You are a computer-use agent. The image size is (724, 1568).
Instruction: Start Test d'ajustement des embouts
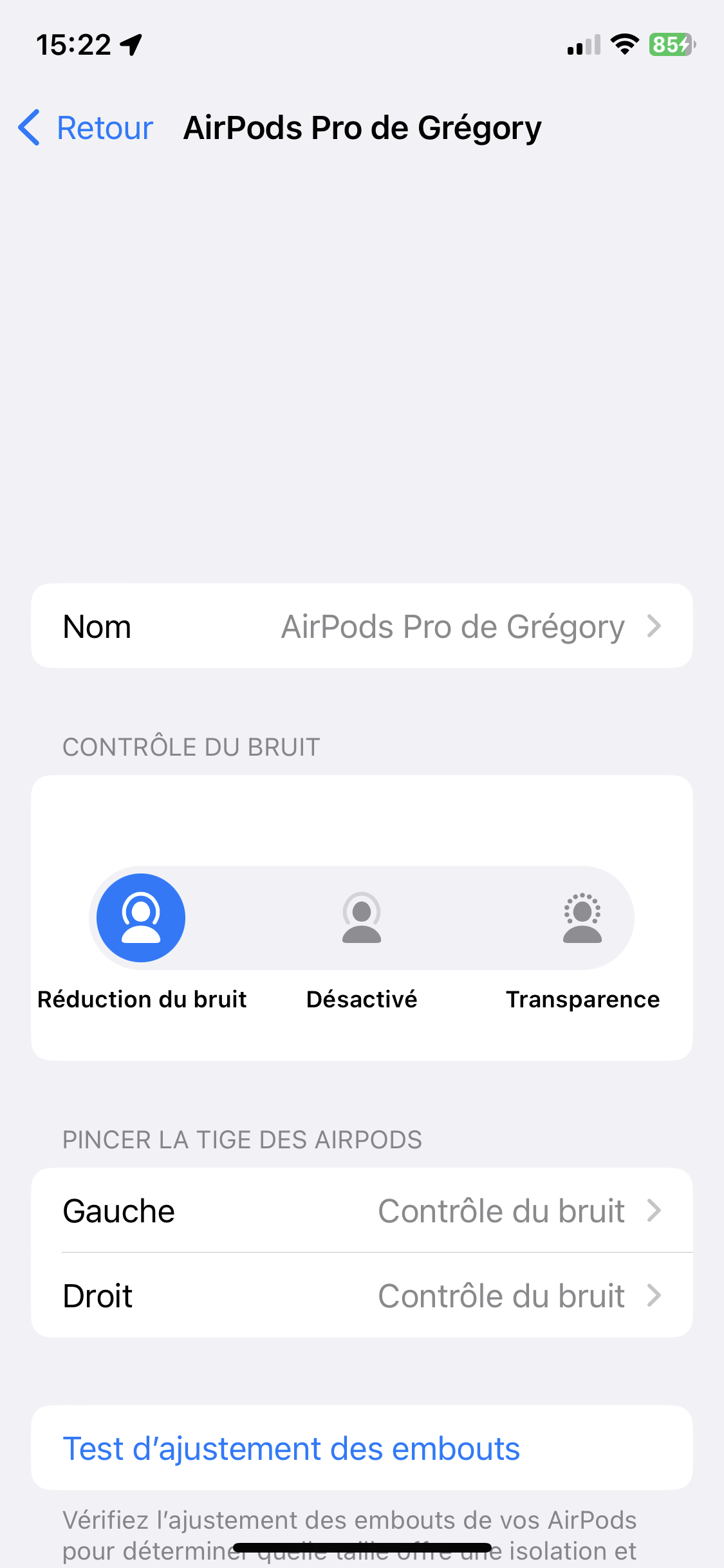pos(292,1448)
